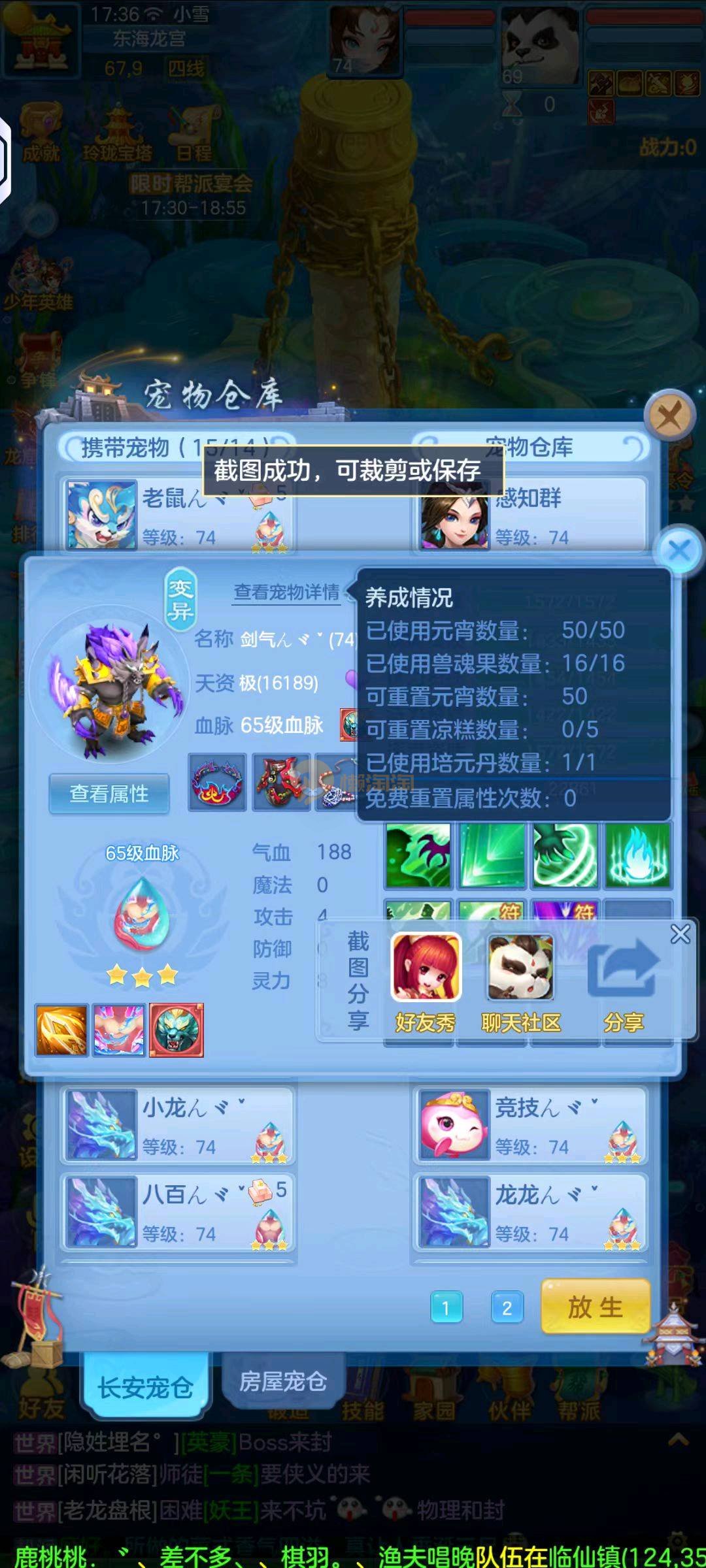706x1568 pixels.
Task: Select the 竞技 pet card
Action: click(529, 1125)
